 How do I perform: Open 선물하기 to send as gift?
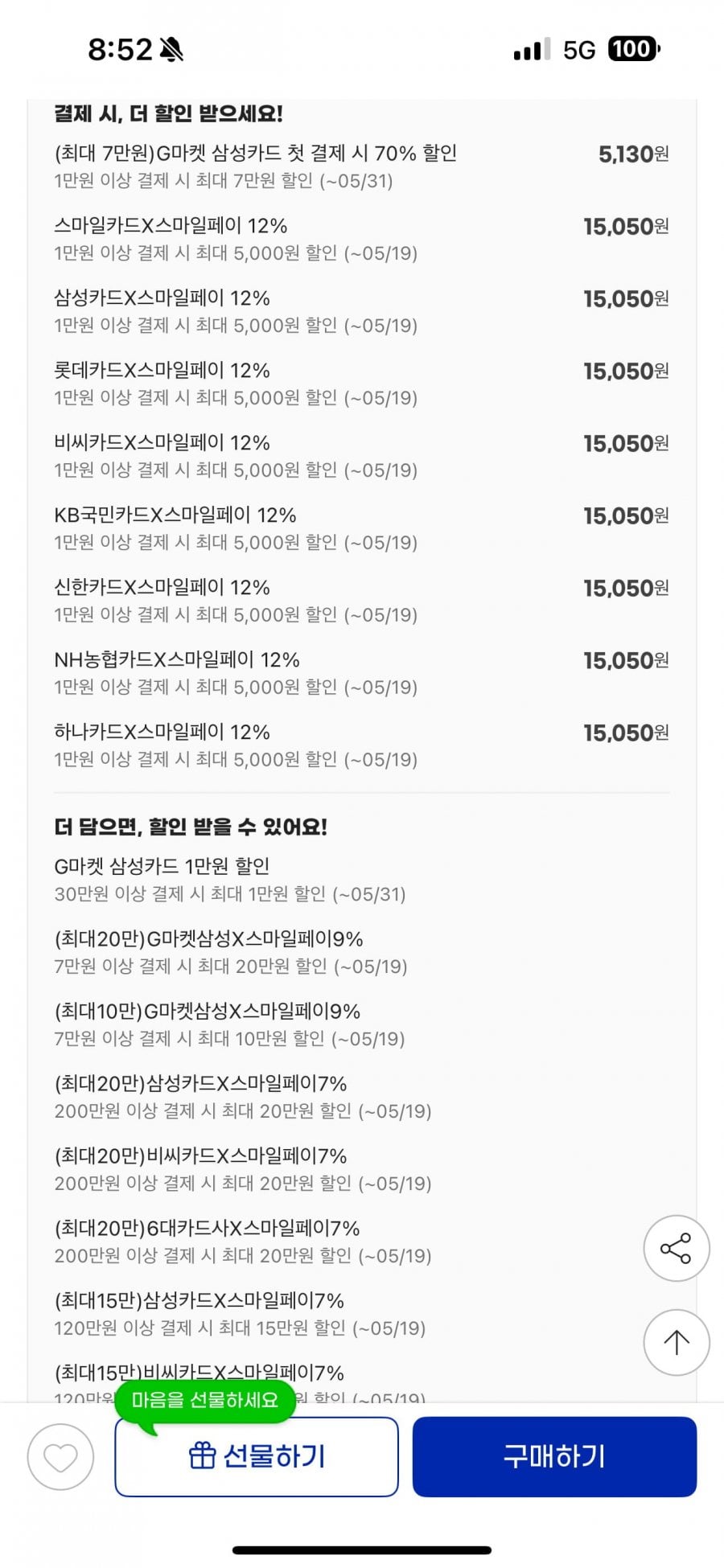coord(257,1456)
